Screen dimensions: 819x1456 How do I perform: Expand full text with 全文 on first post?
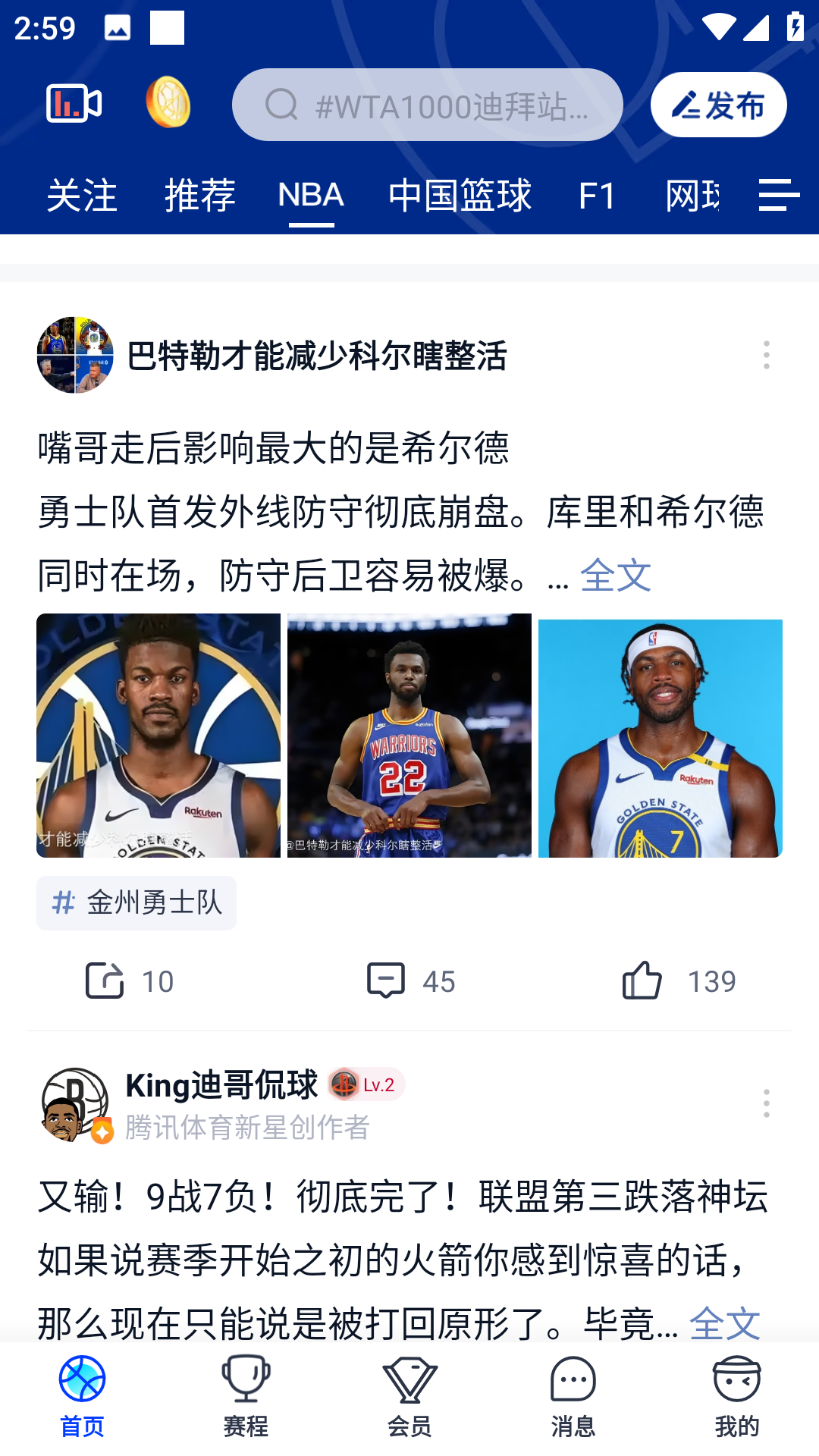click(x=614, y=576)
